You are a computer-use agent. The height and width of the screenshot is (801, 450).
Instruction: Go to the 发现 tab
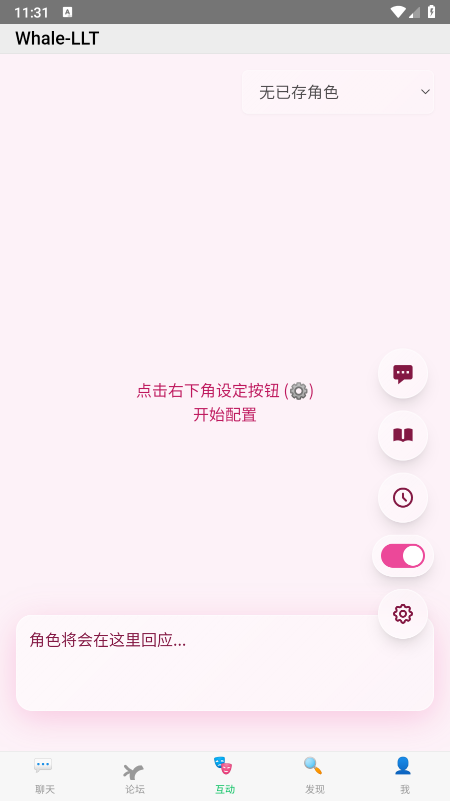click(315, 775)
